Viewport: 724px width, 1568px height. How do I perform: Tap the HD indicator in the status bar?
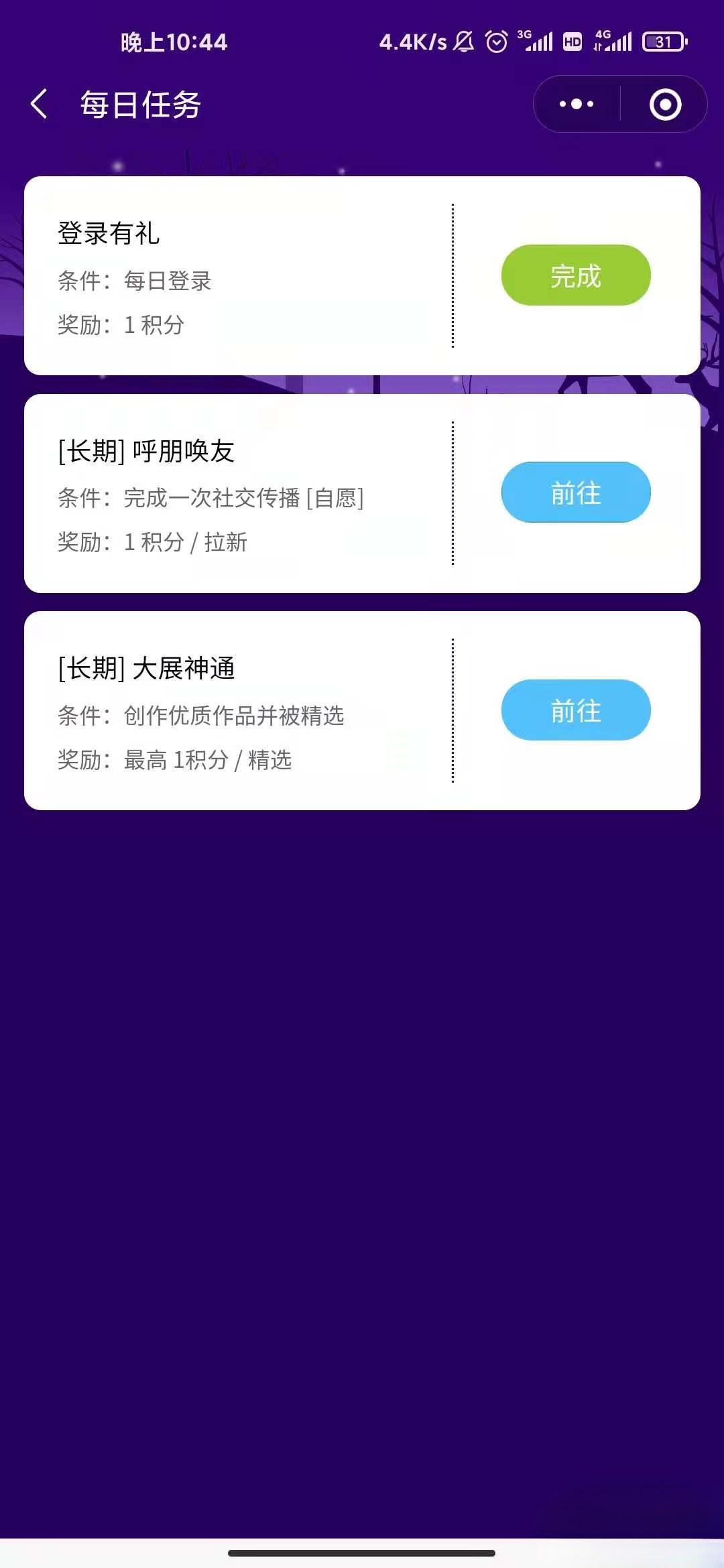click(573, 42)
